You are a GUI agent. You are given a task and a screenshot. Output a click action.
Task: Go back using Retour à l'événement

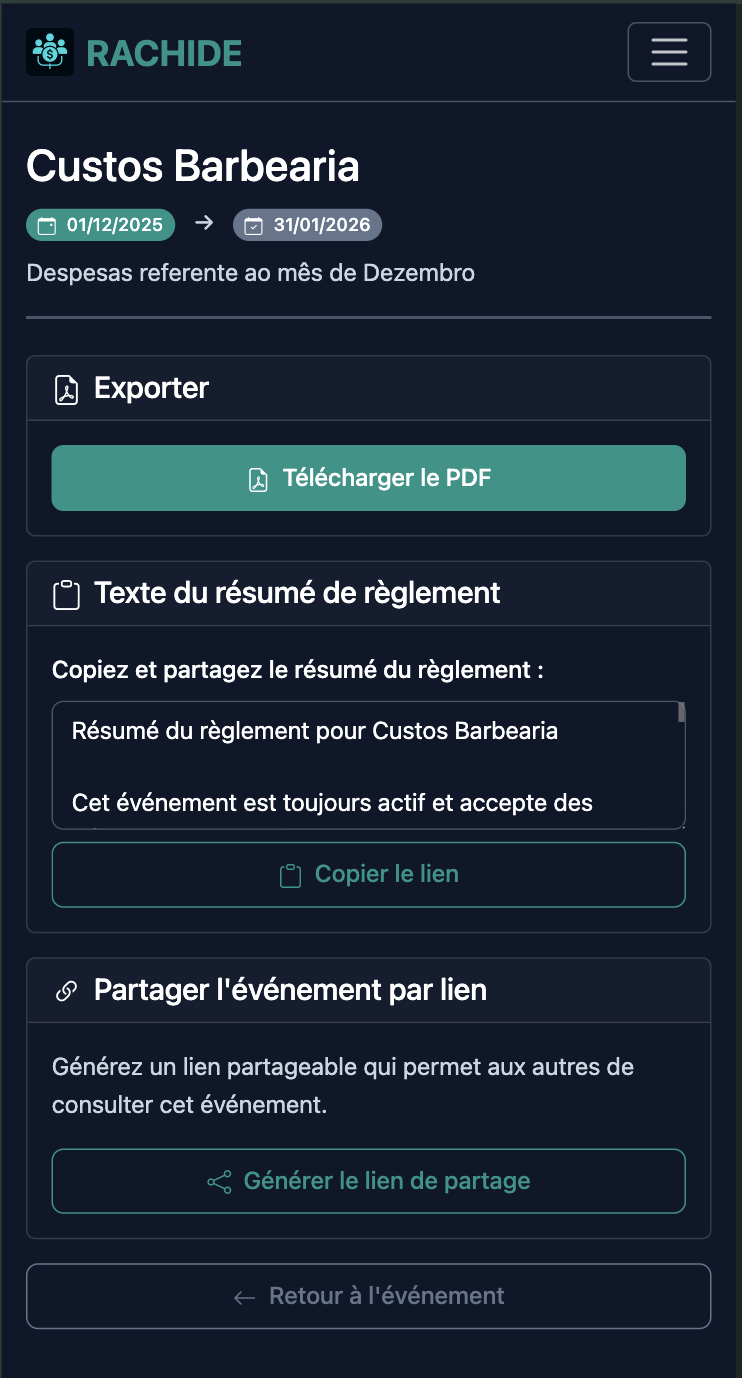(x=368, y=1296)
